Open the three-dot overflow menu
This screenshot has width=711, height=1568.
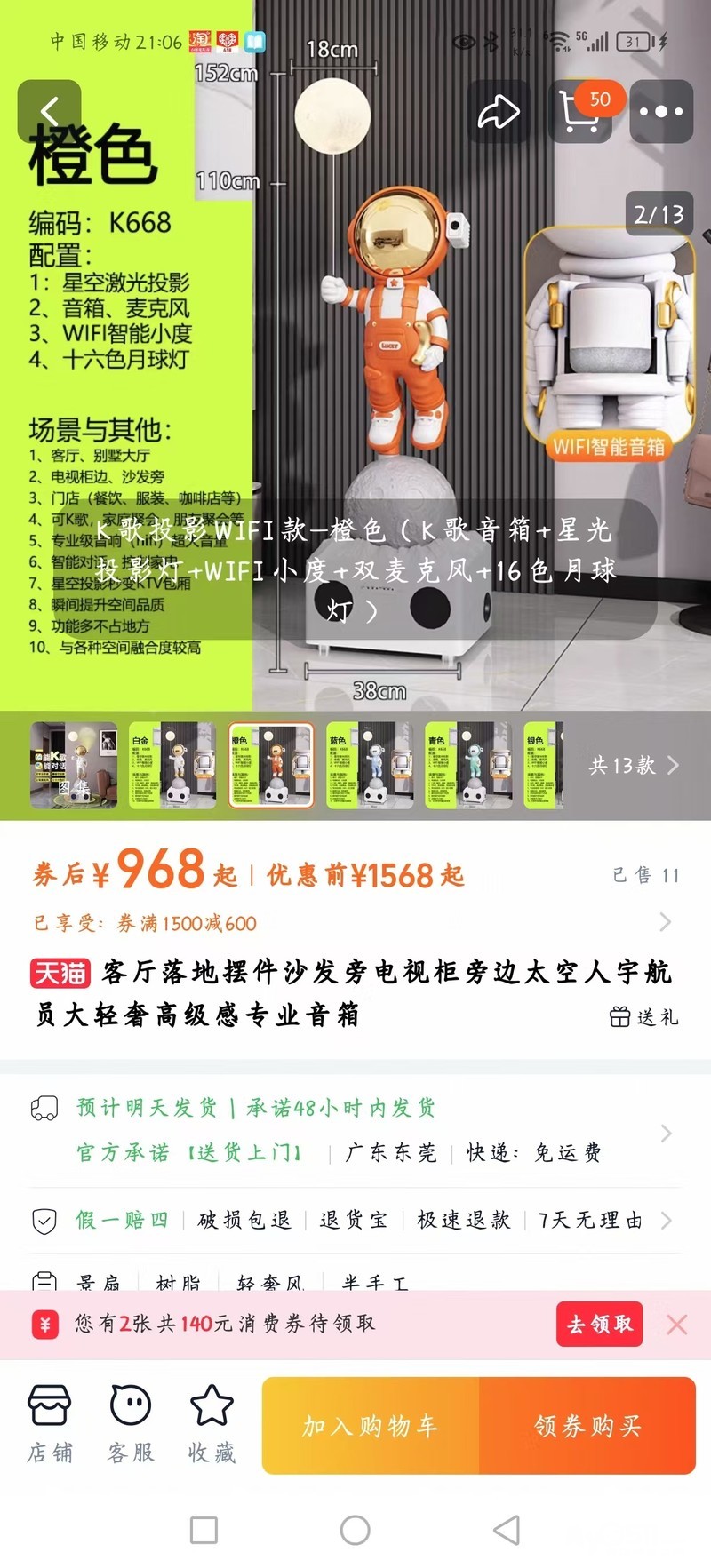(661, 112)
